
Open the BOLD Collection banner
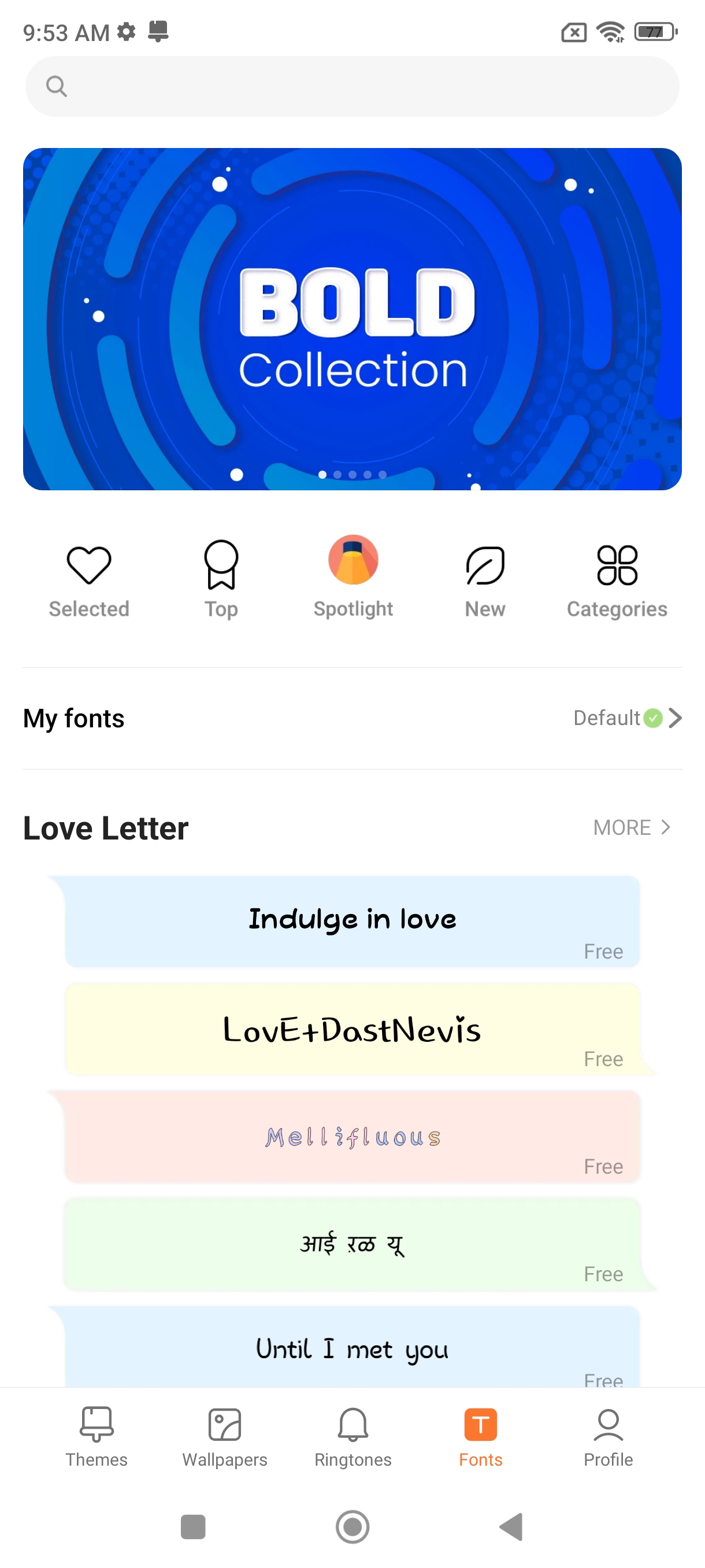(352, 319)
